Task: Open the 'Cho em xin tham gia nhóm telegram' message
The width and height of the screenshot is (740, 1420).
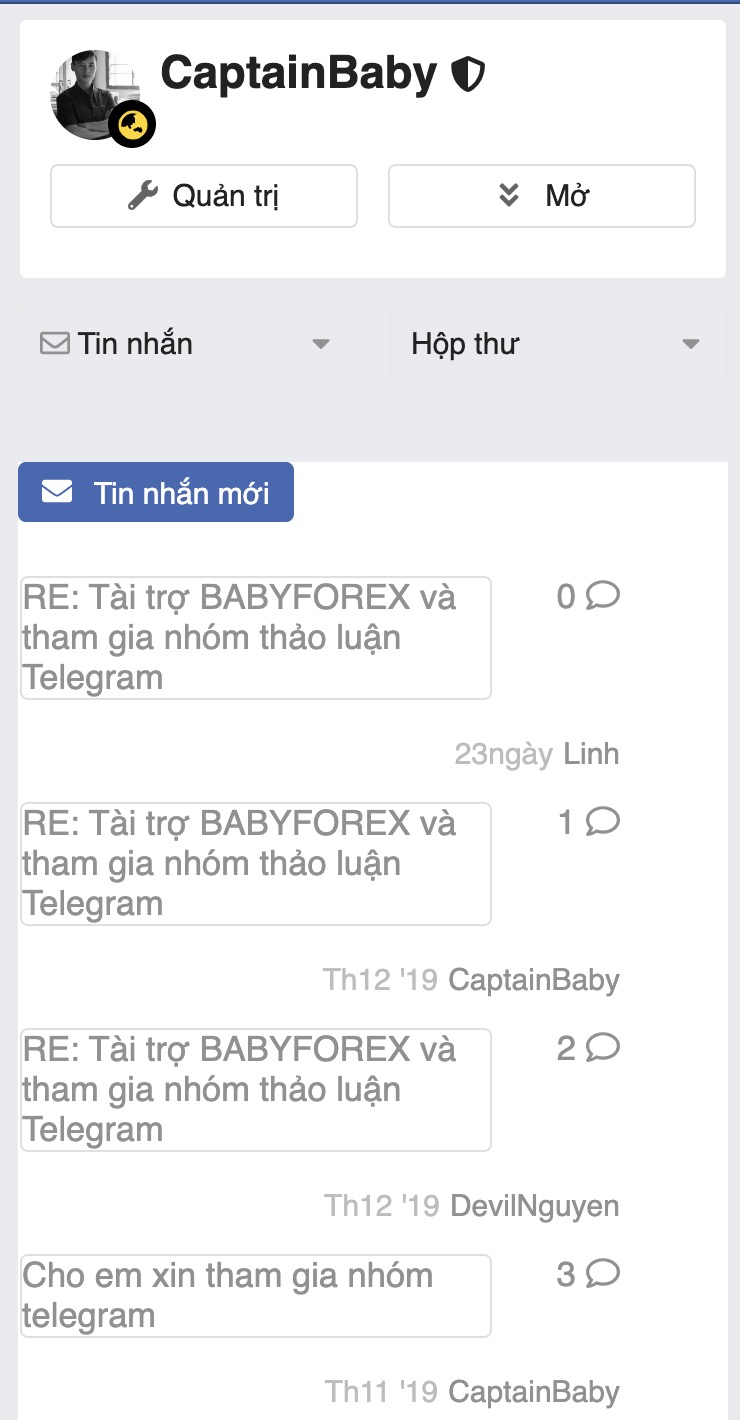Action: 255,1295
